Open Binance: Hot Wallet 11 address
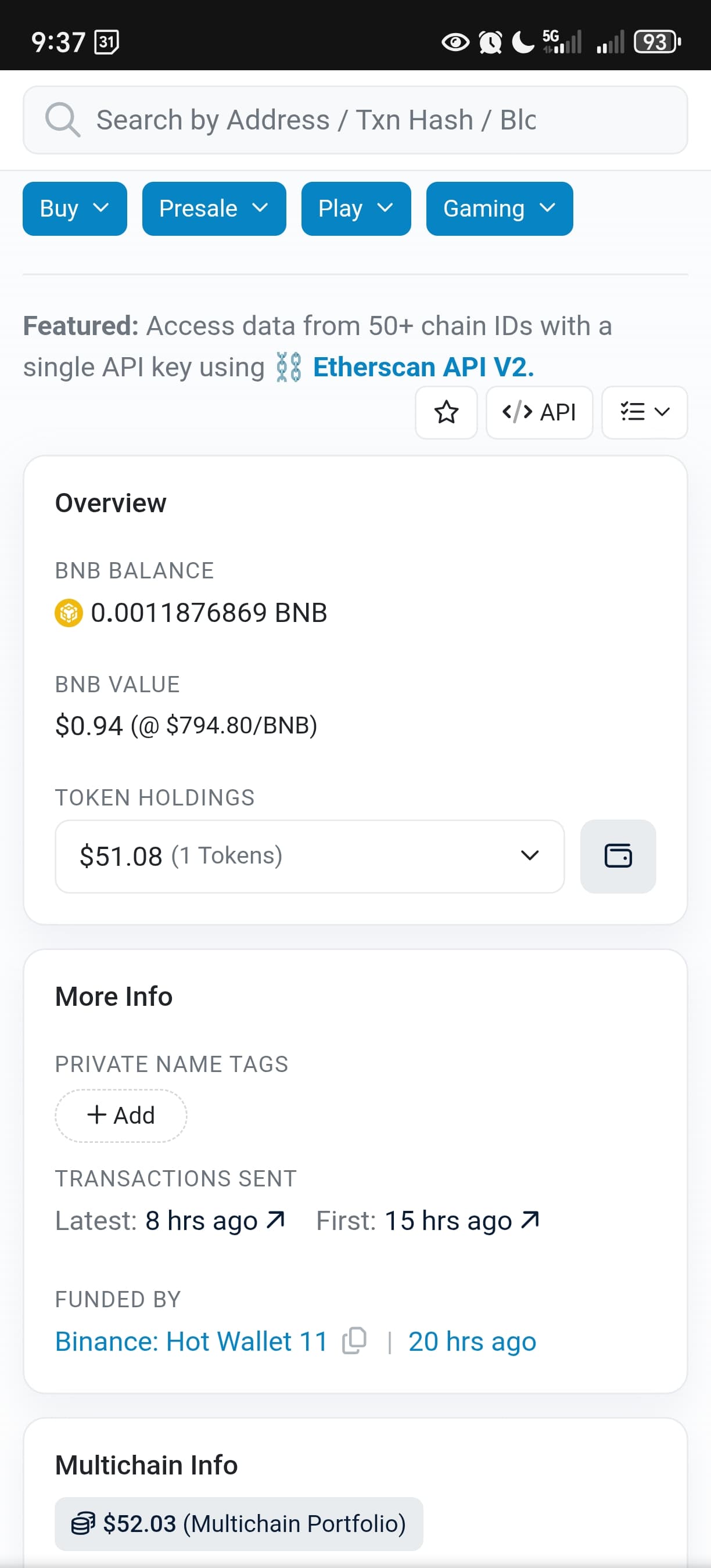The width and height of the screenshot is (711, 1568). coord(192,1342)
